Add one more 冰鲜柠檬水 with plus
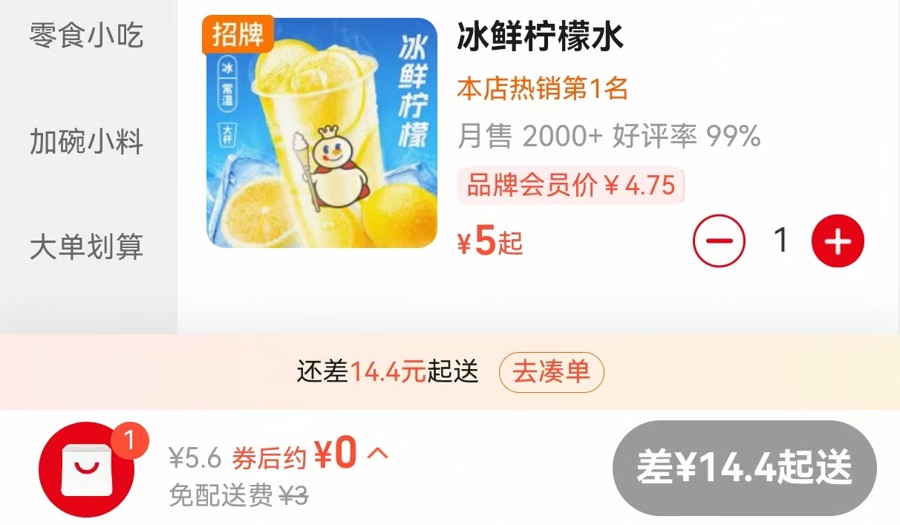 pos(837,241)
